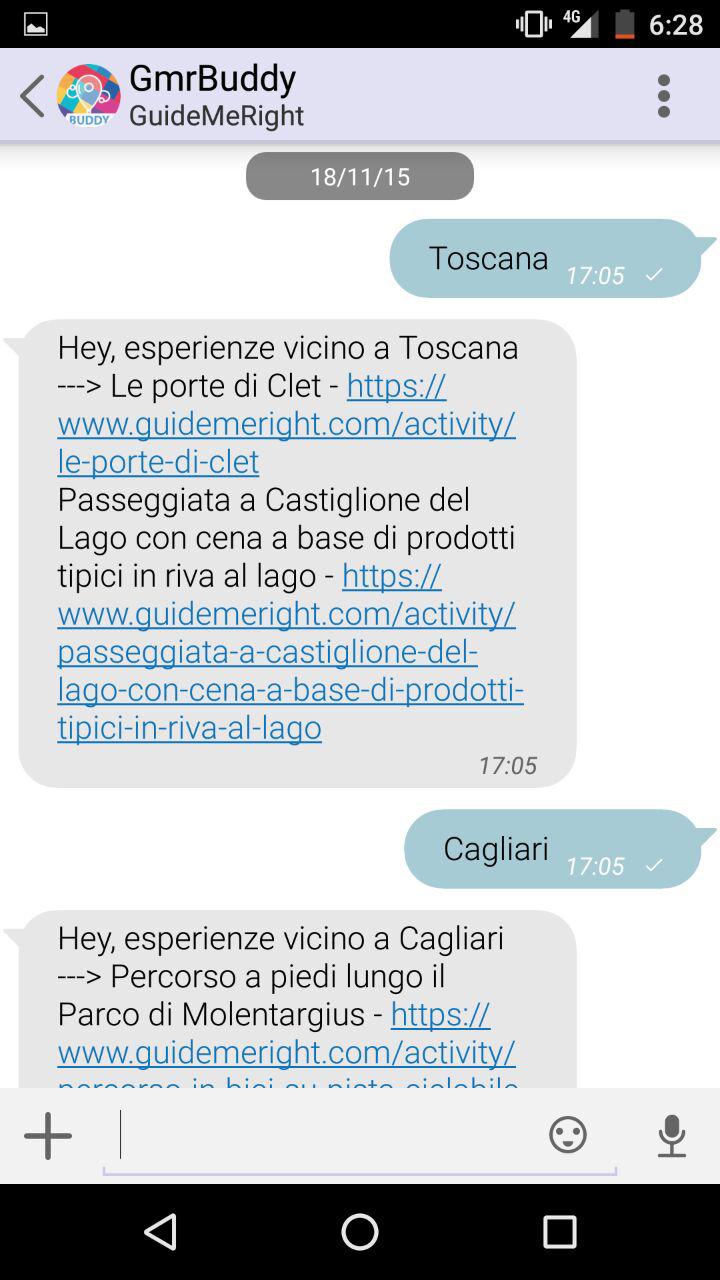Focus the message text field
Screen dimensions: 720x1280
click(325, 1136)
